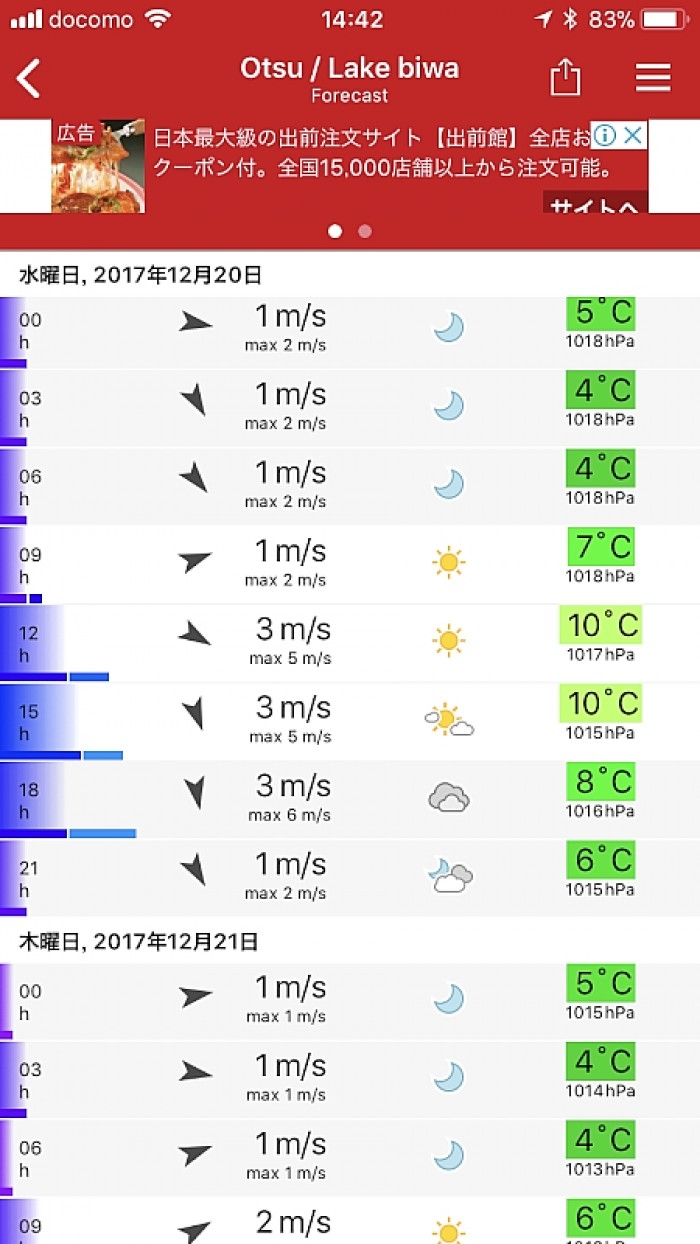Open the hamburger menu

653,78
